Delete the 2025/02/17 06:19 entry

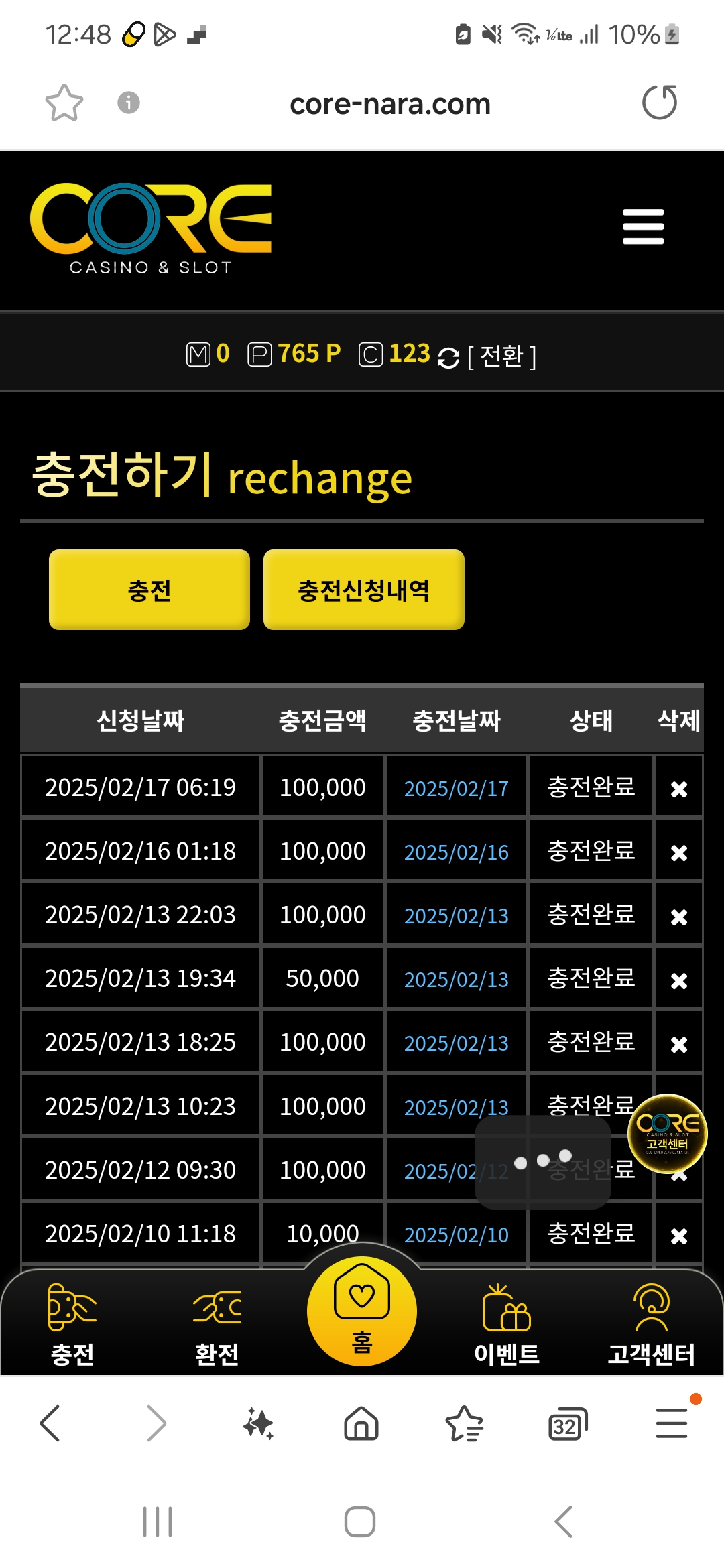(679, 789)
